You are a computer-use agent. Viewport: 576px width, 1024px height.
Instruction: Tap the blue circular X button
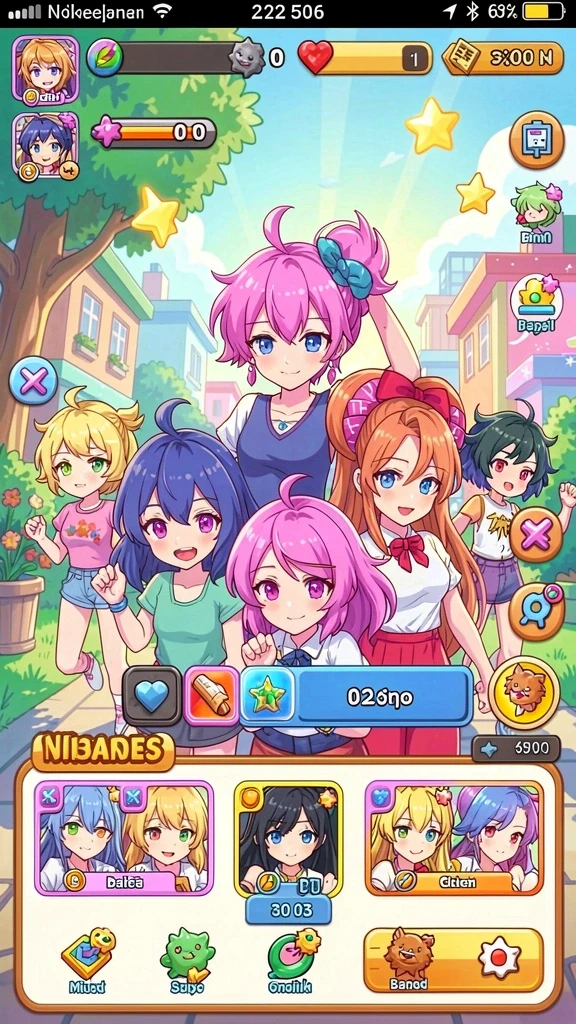33,381
